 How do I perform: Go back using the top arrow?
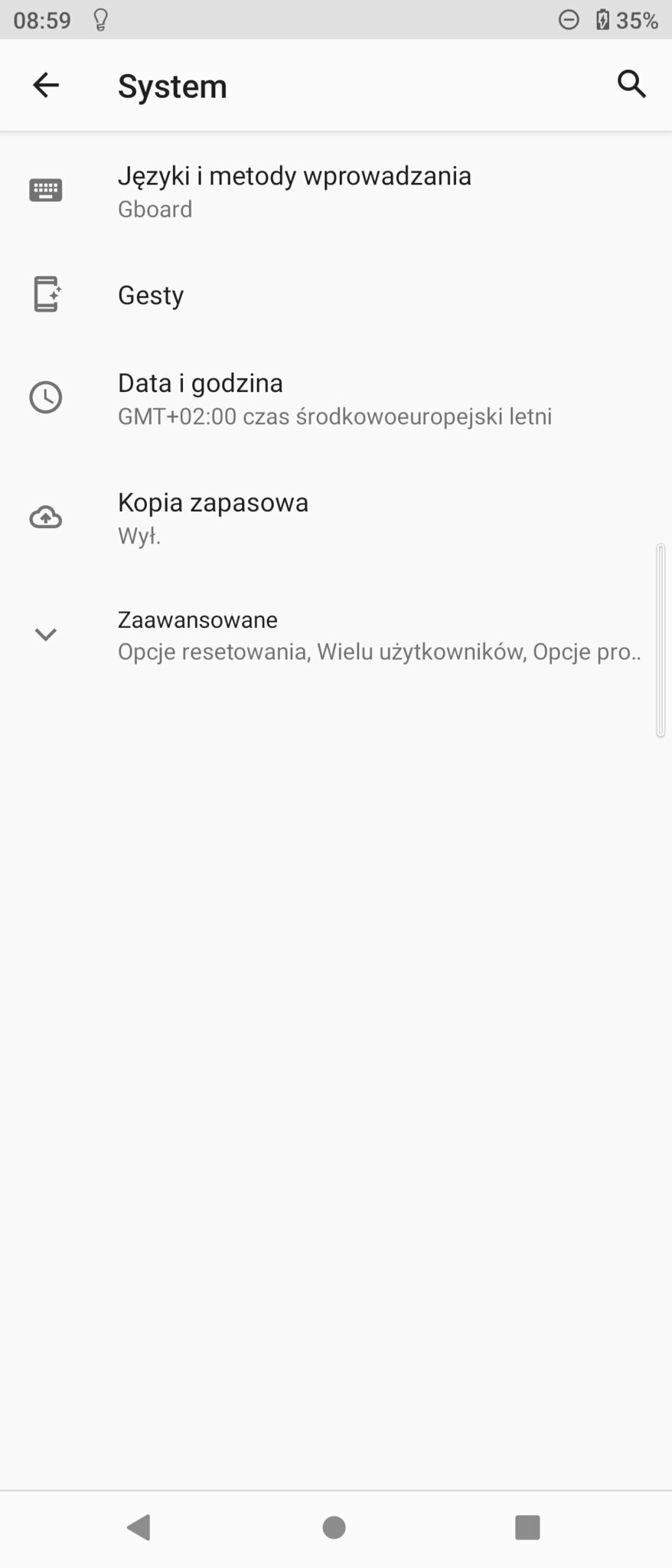46,85
